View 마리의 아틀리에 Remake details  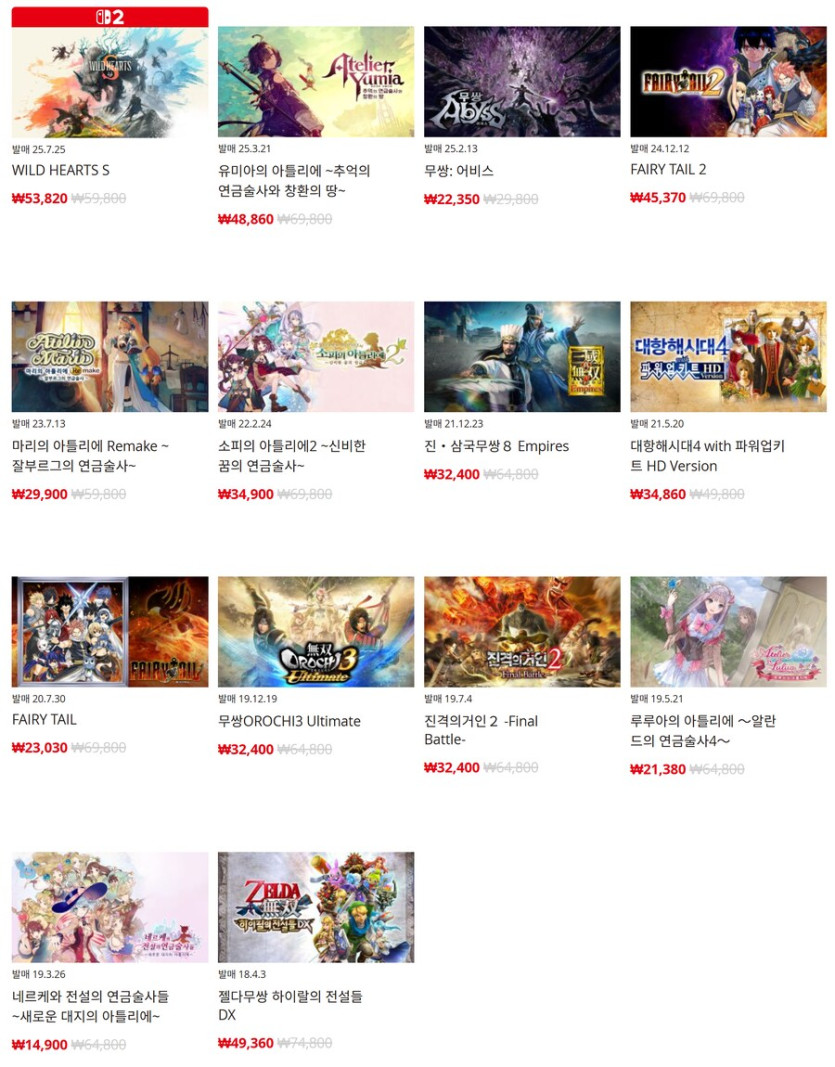(x=110, y=357)
